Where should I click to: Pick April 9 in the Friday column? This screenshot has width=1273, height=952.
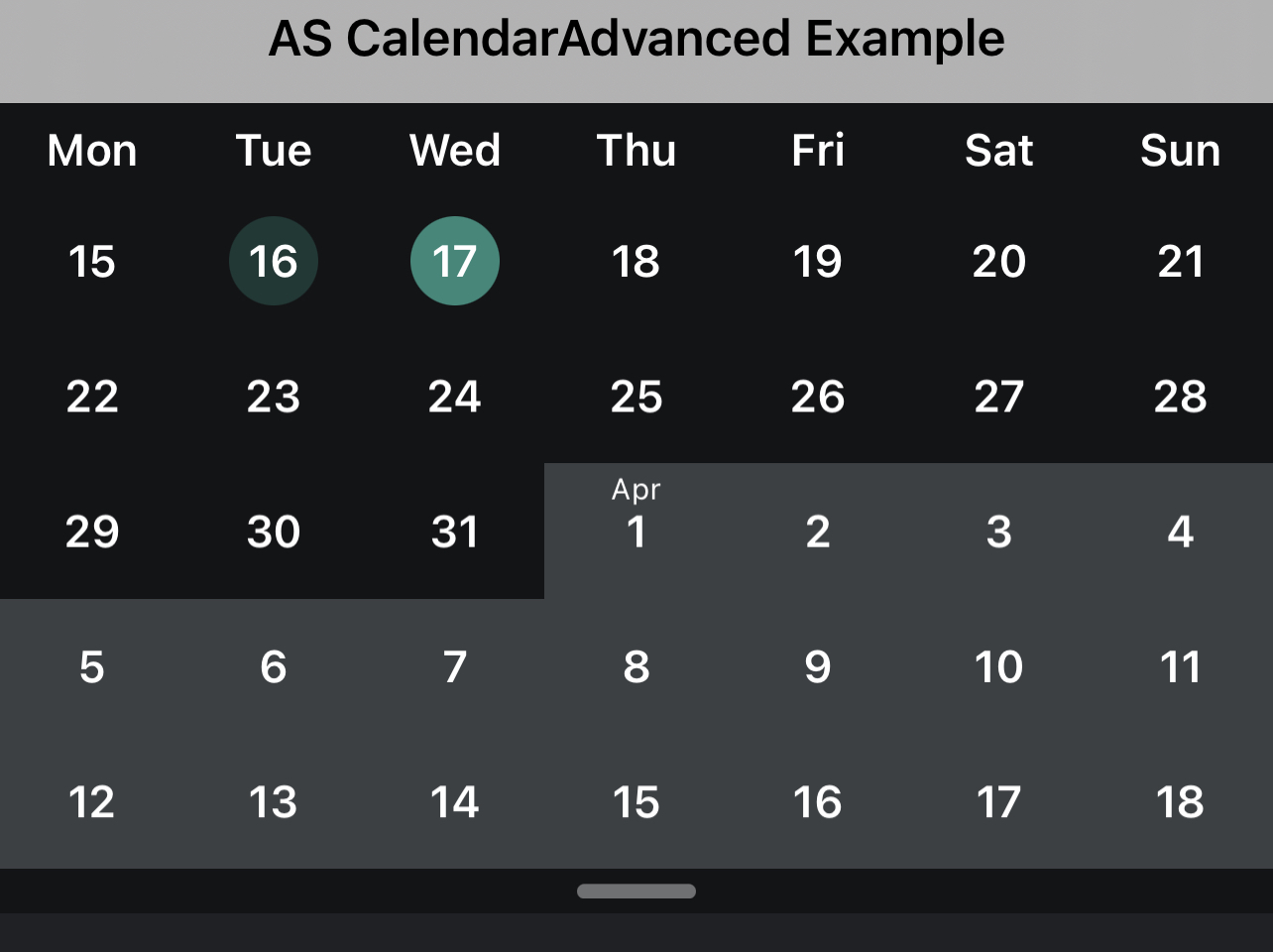point(817,666)
